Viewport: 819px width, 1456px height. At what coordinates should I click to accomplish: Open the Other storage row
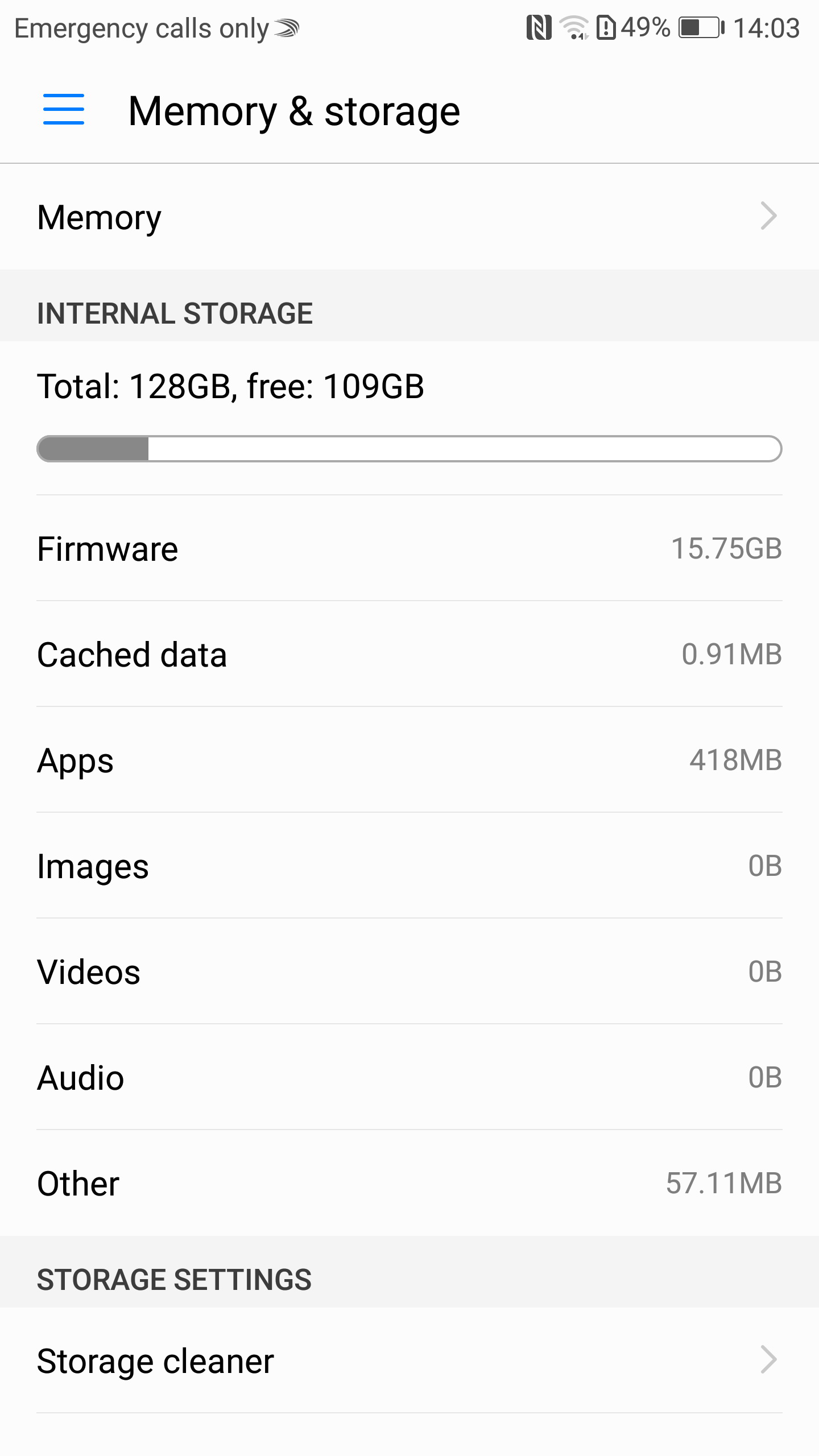click(x=409, y=1183)
